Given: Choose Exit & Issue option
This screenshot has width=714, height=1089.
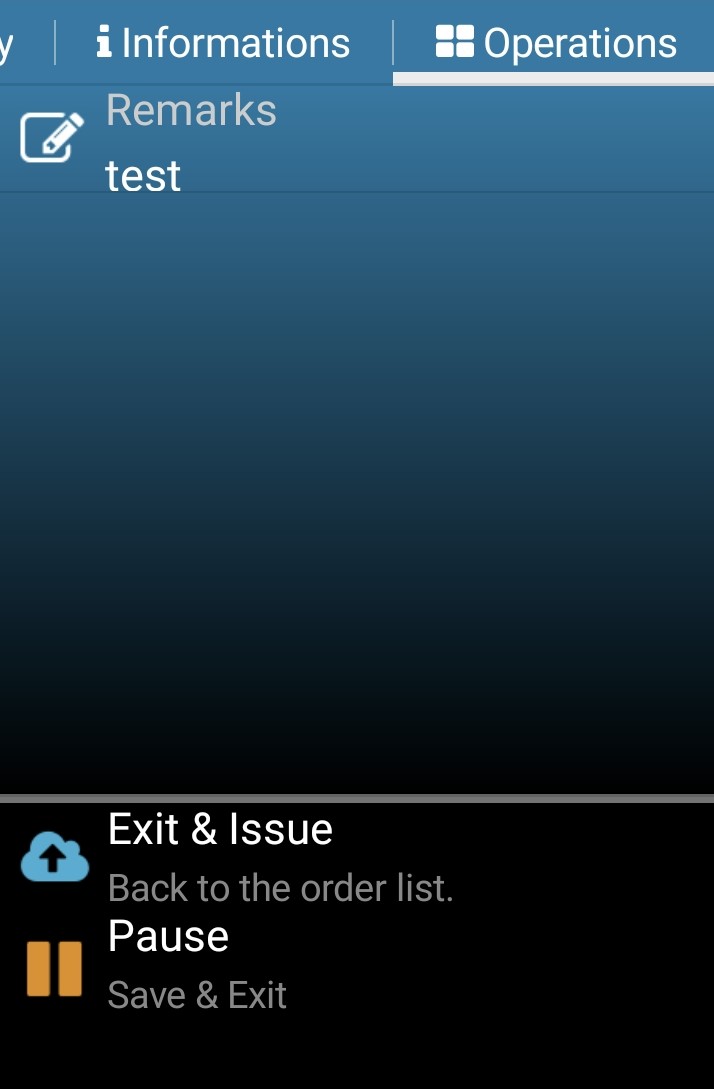Looking at the screenshot, I should [x=220, y=855].
